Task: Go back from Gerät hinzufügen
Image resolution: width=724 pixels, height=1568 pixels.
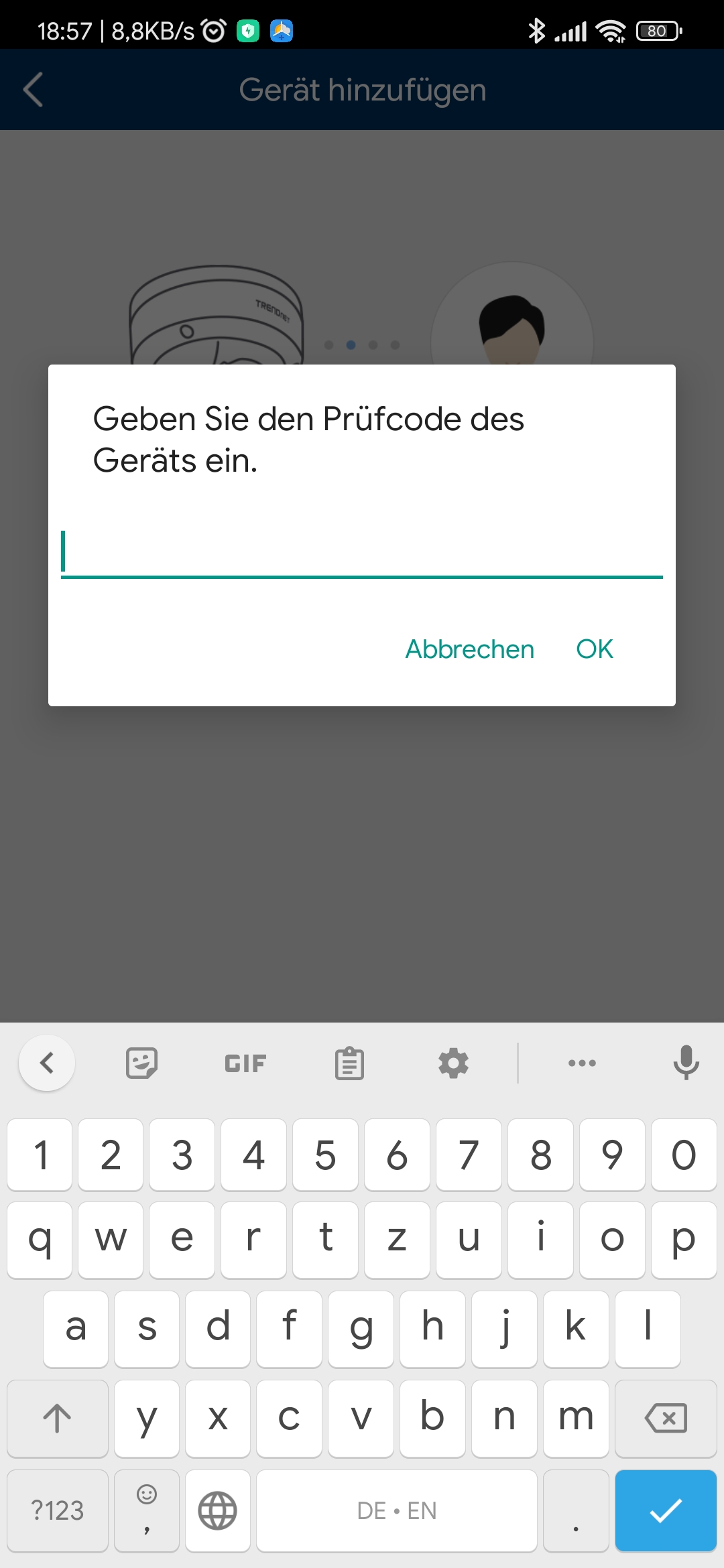Action: click(x=33, y=90)
